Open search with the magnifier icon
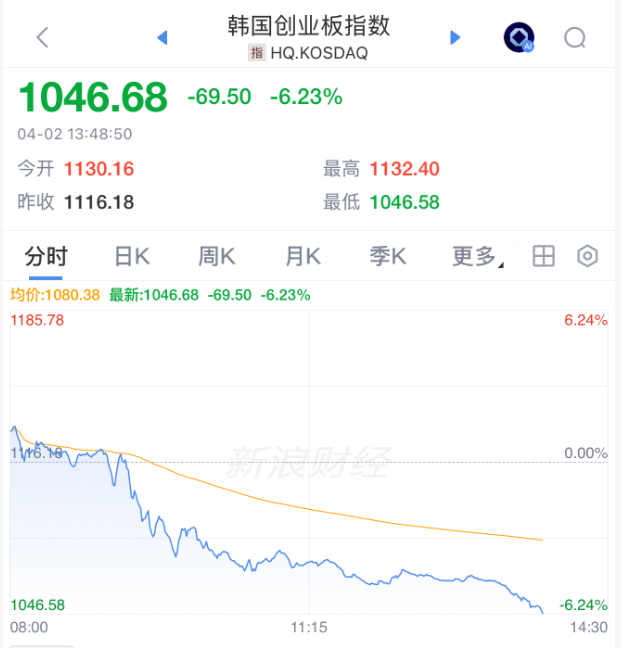 tap(575, 38)
